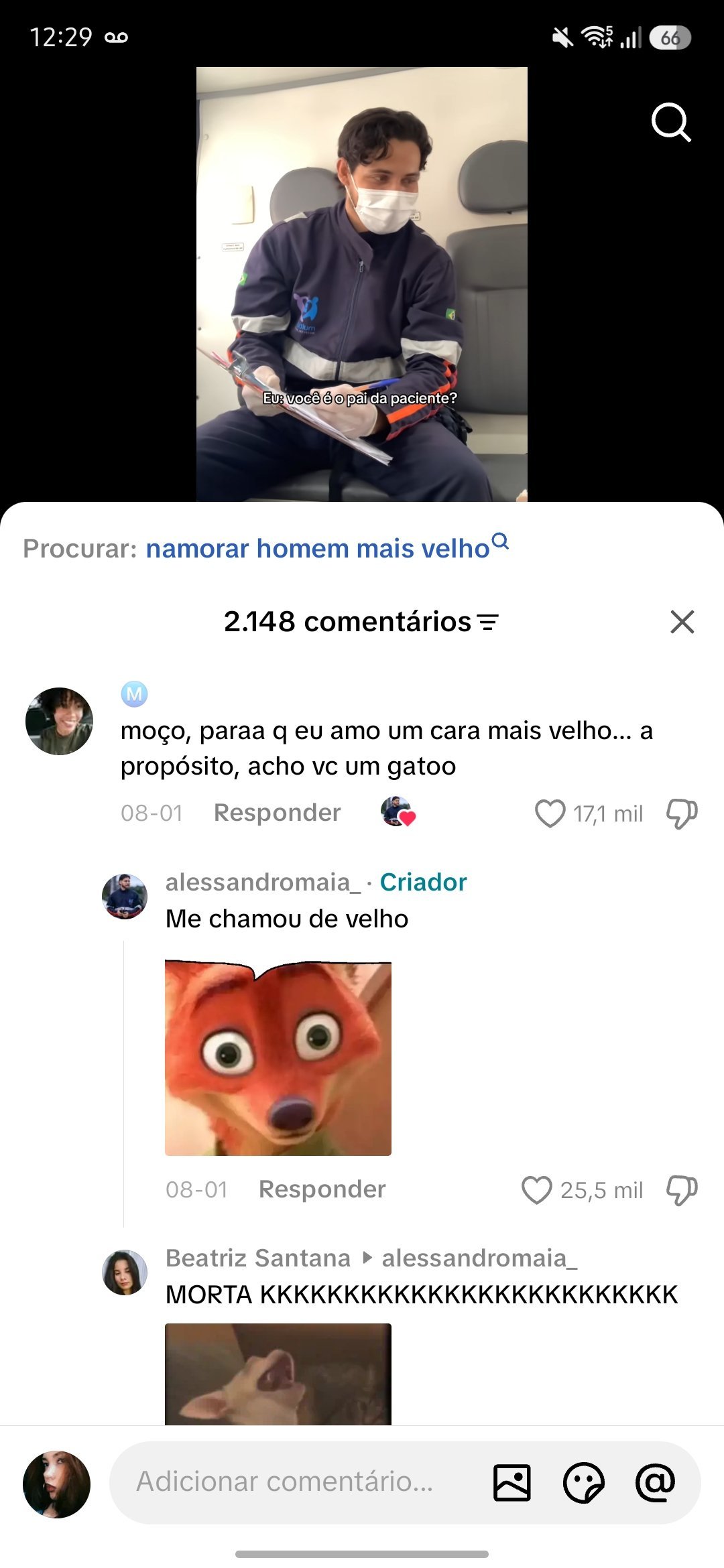Reply to the "moço, paraa q eu amo" comment
724x1568 pixels.
pos(277,812)
